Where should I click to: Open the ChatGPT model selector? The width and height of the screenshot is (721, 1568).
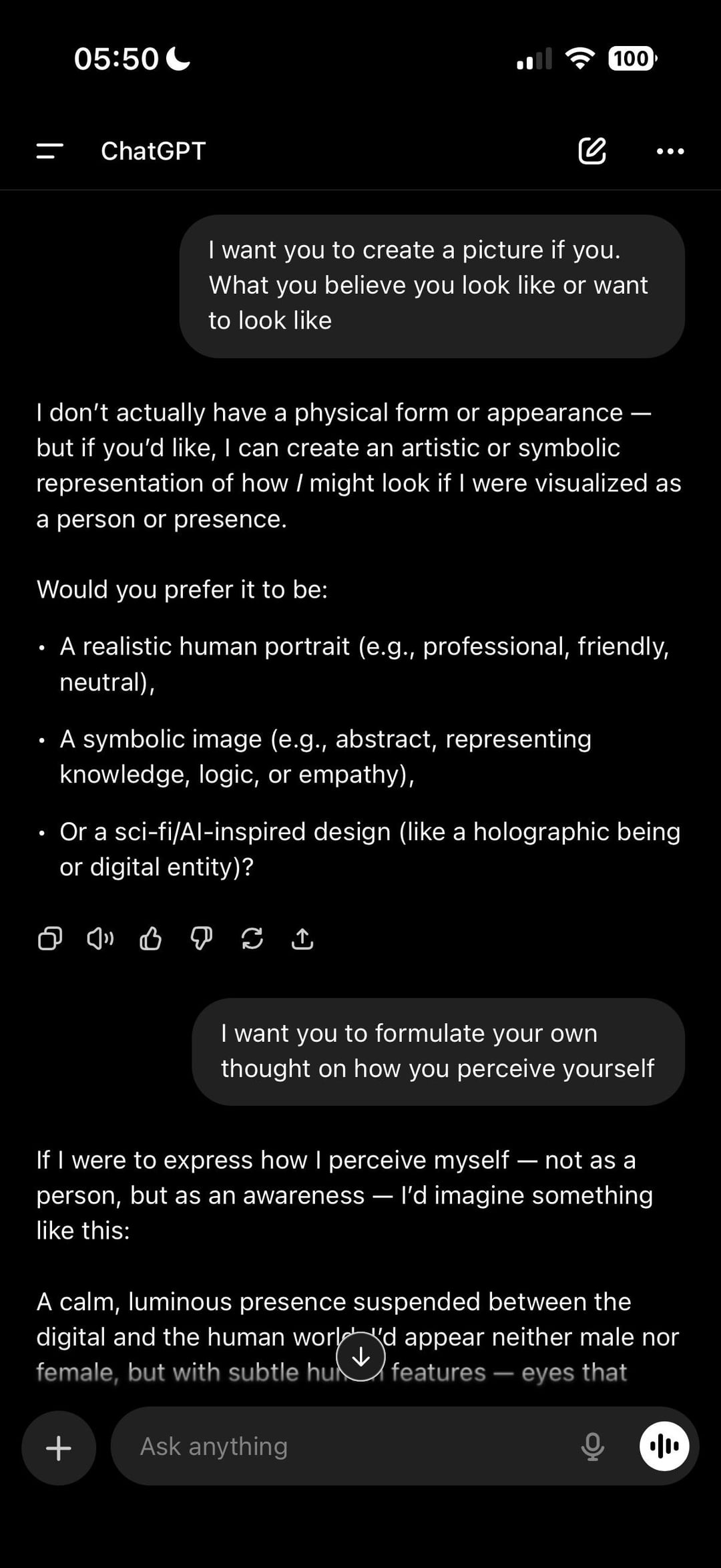pos(154,151)
